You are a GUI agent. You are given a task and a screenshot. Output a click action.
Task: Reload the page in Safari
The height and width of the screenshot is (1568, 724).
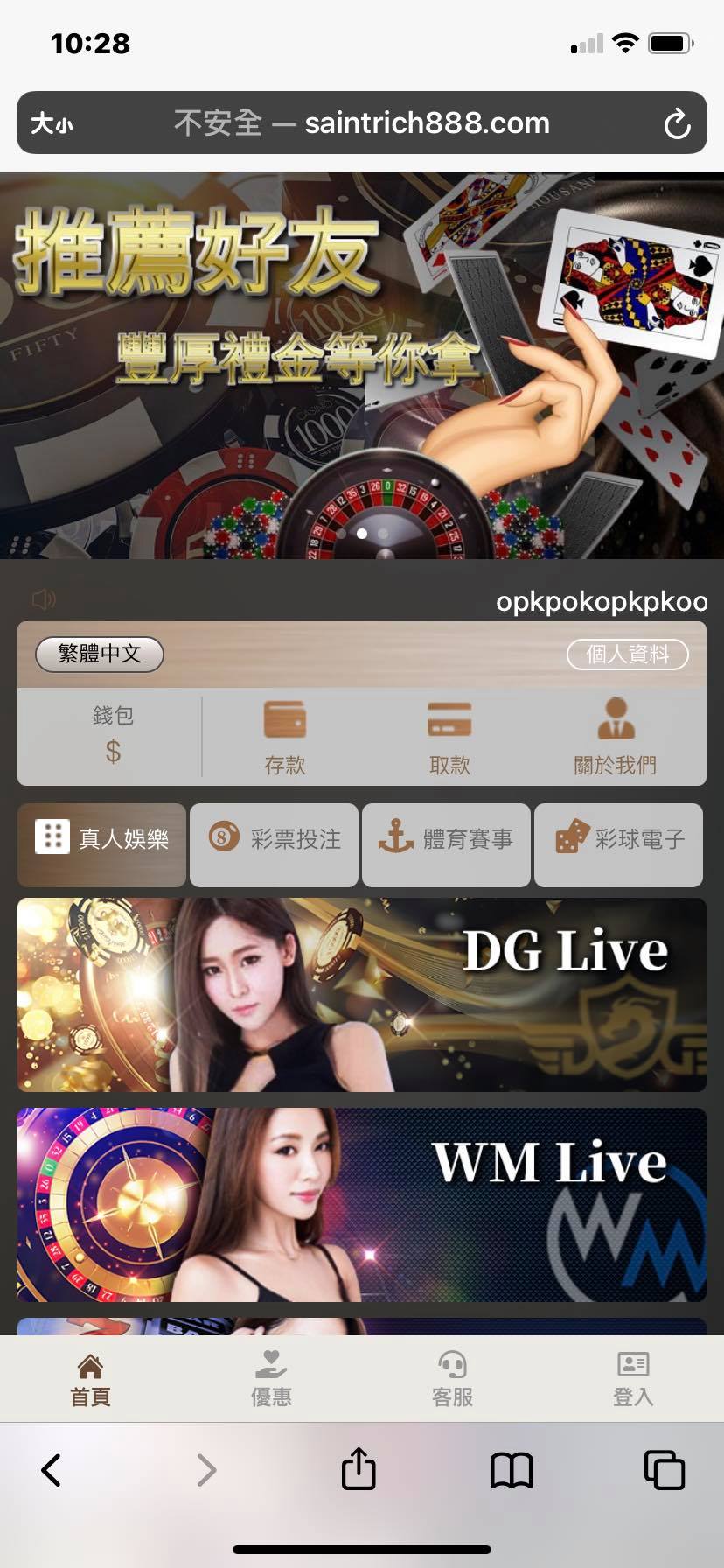pos(677,124)
